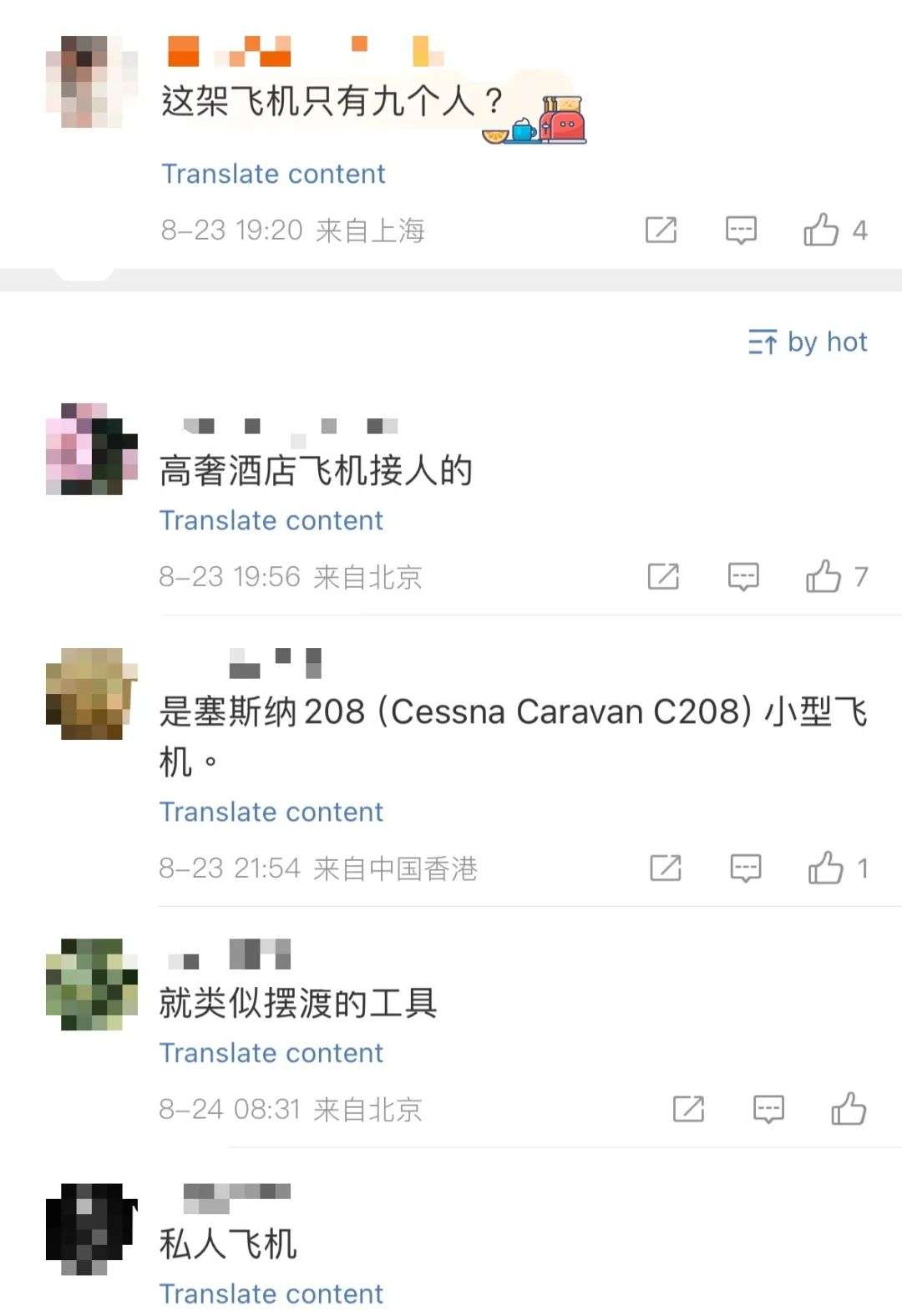Reply to the 高奢酒店飞机接人的 comment
The width and height of the screenshot is (902, 1316).
click(743, 576)
